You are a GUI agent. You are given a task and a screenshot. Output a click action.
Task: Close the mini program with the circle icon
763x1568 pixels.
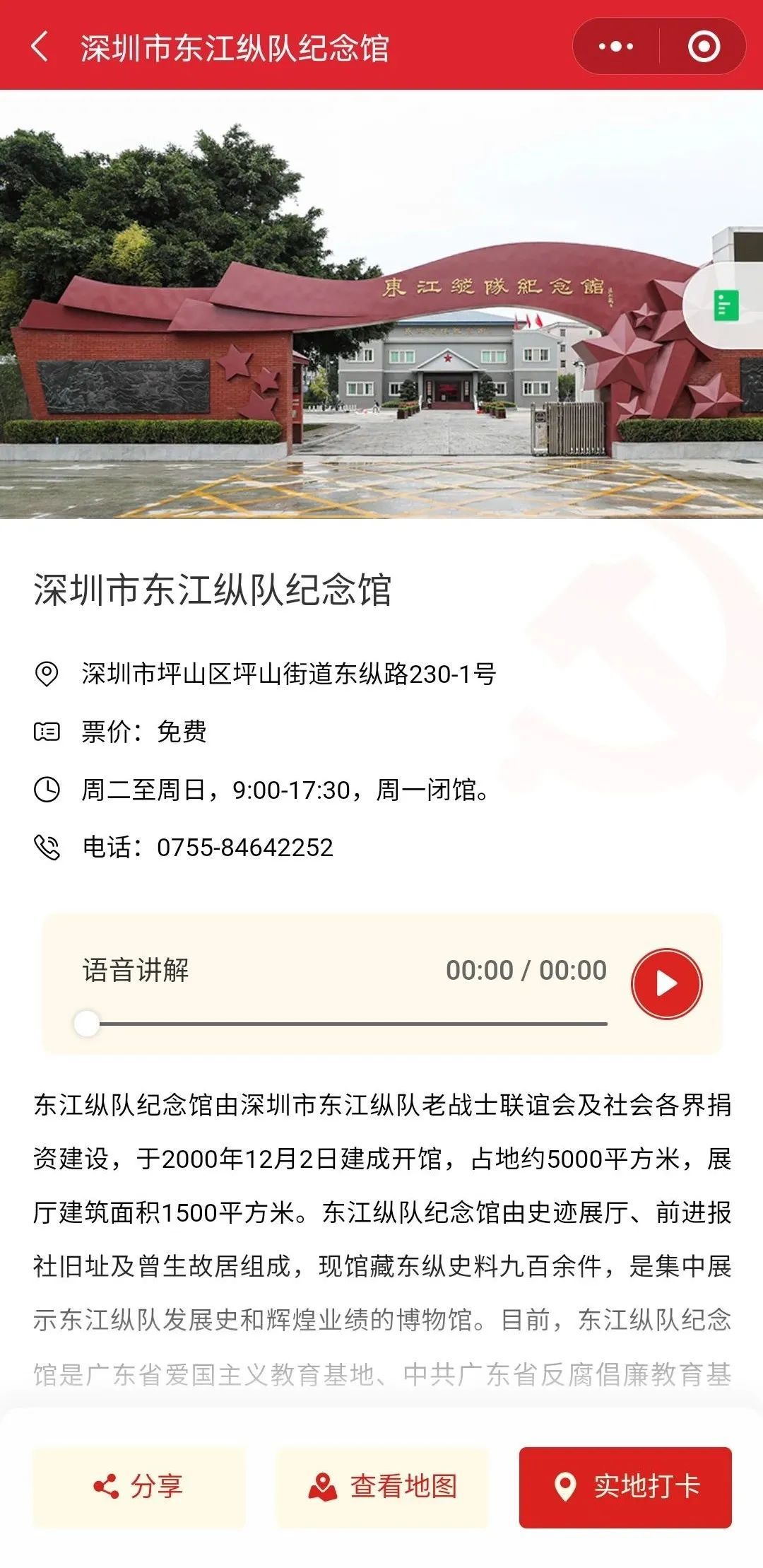pyautogui.click(x=704, y=47)
